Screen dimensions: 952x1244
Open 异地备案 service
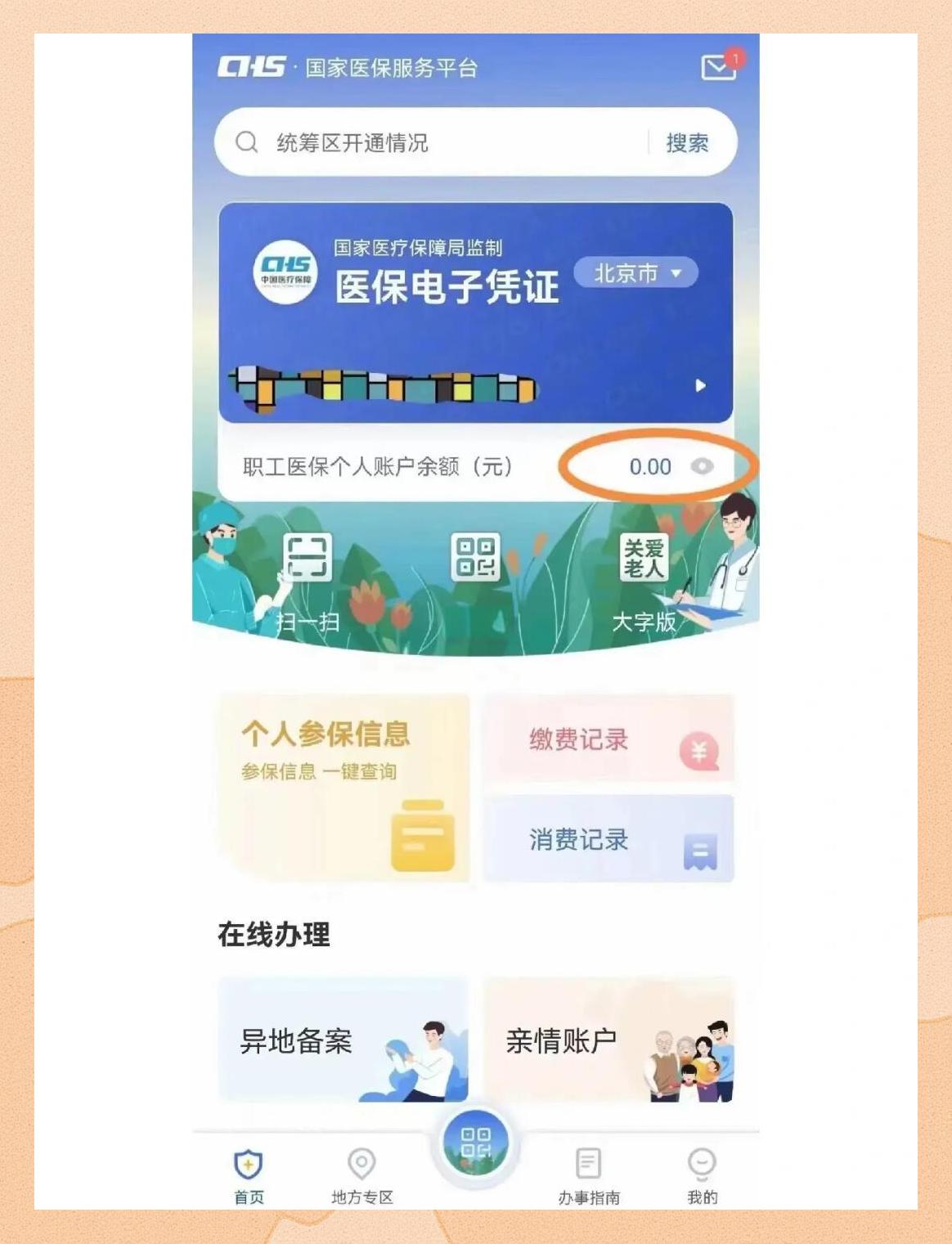[344, 1040]
